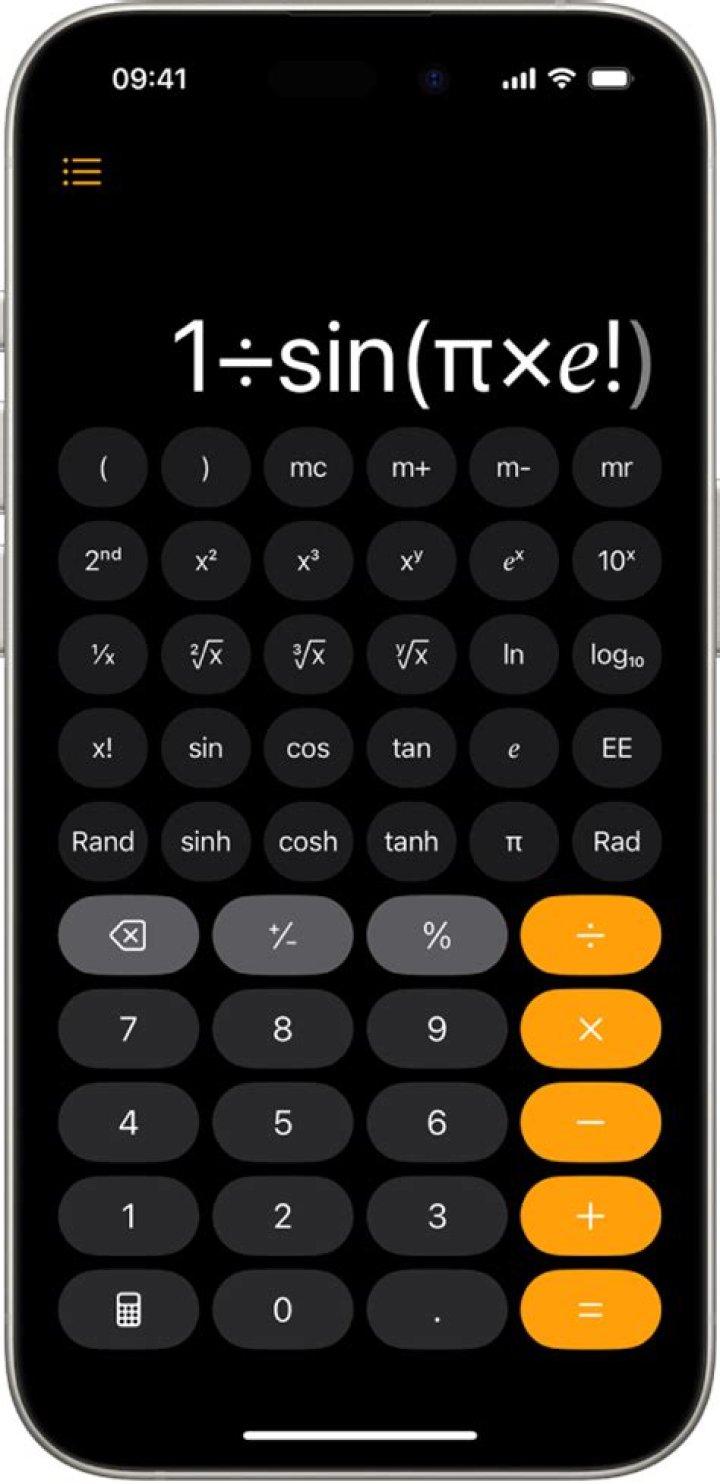The image size is (720, 1484).
Task: Tap the backspace delete key
Action: pos(128,935)
